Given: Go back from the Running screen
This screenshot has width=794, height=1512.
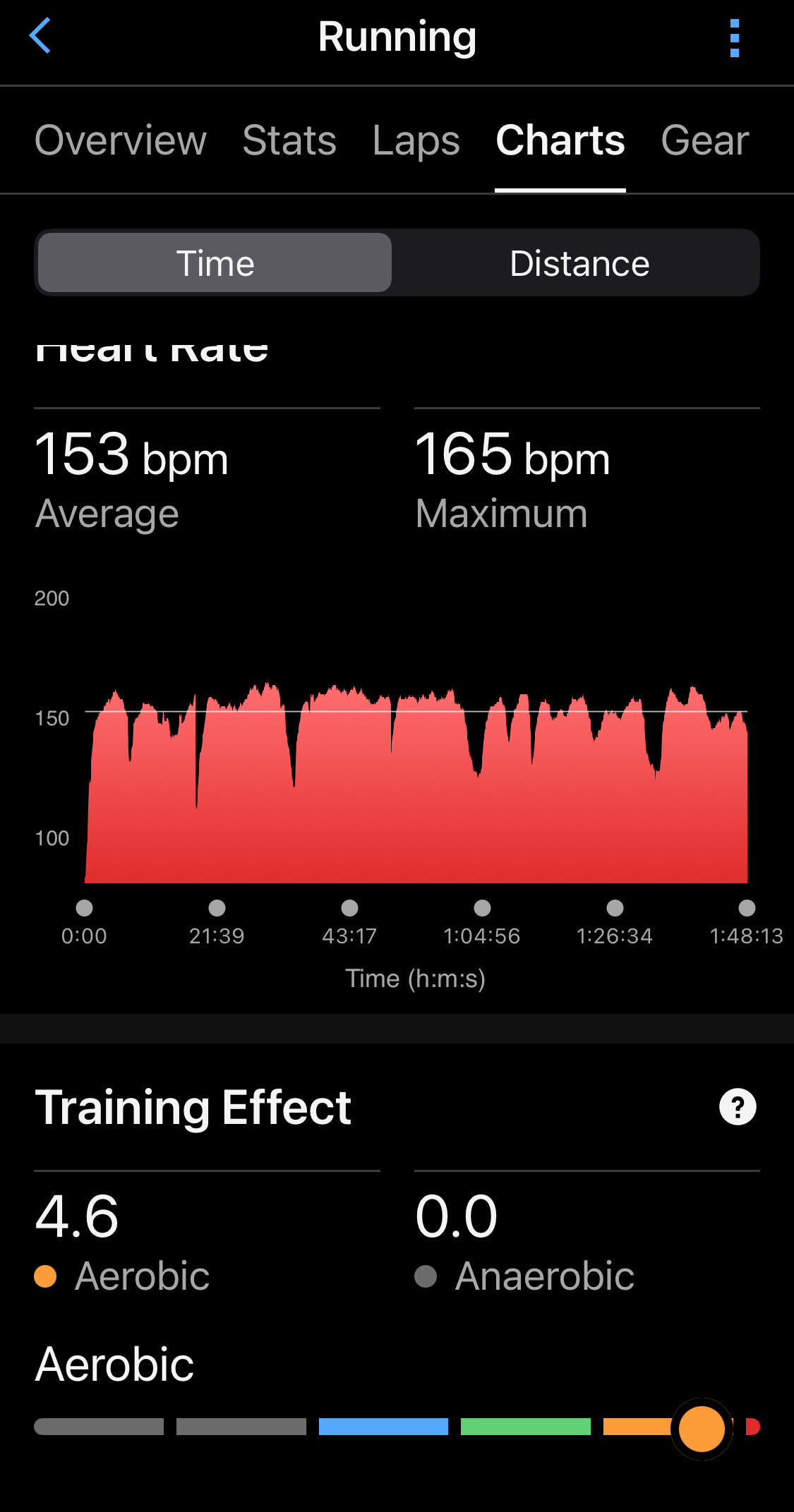Looking at the screenshot, I should coord(40,36).
